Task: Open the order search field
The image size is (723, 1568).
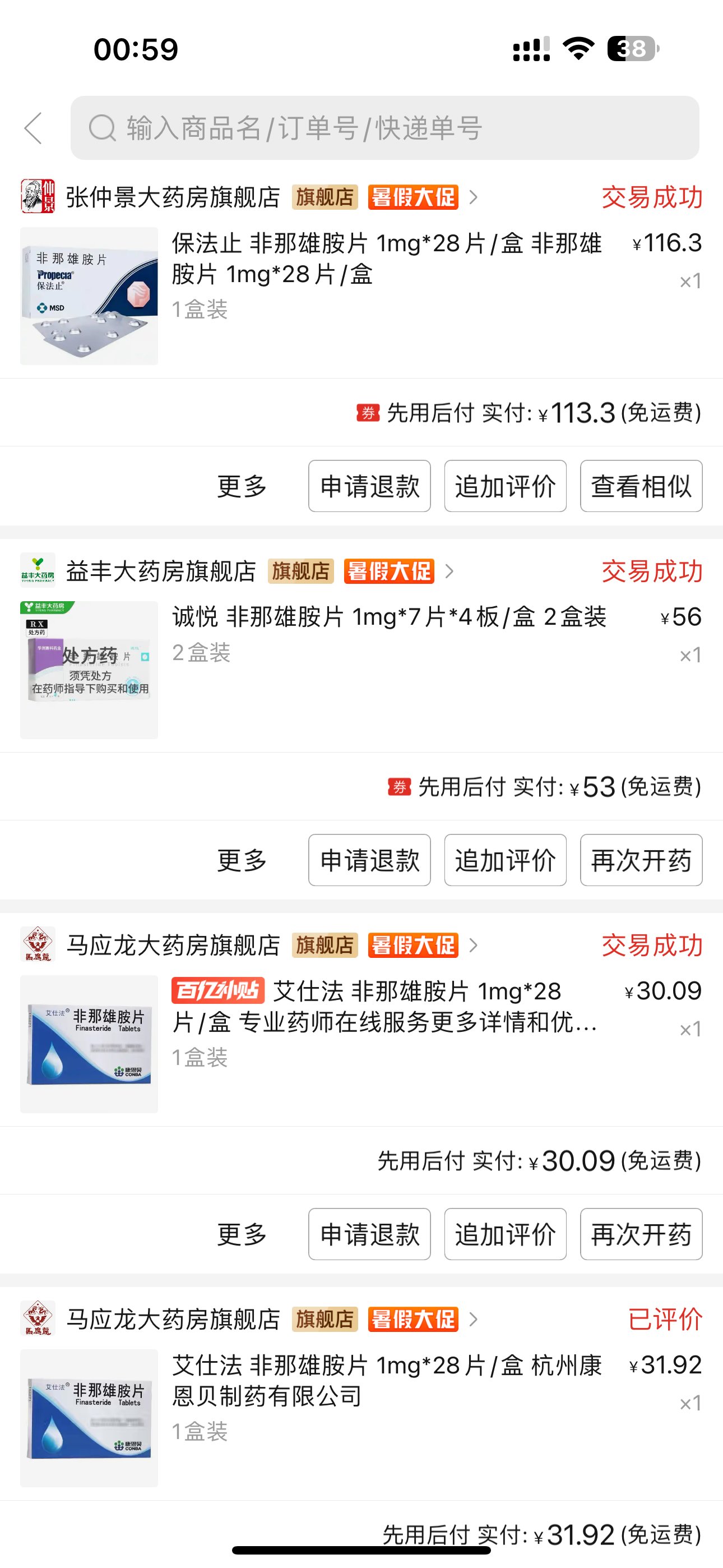Action: point(384,128)
